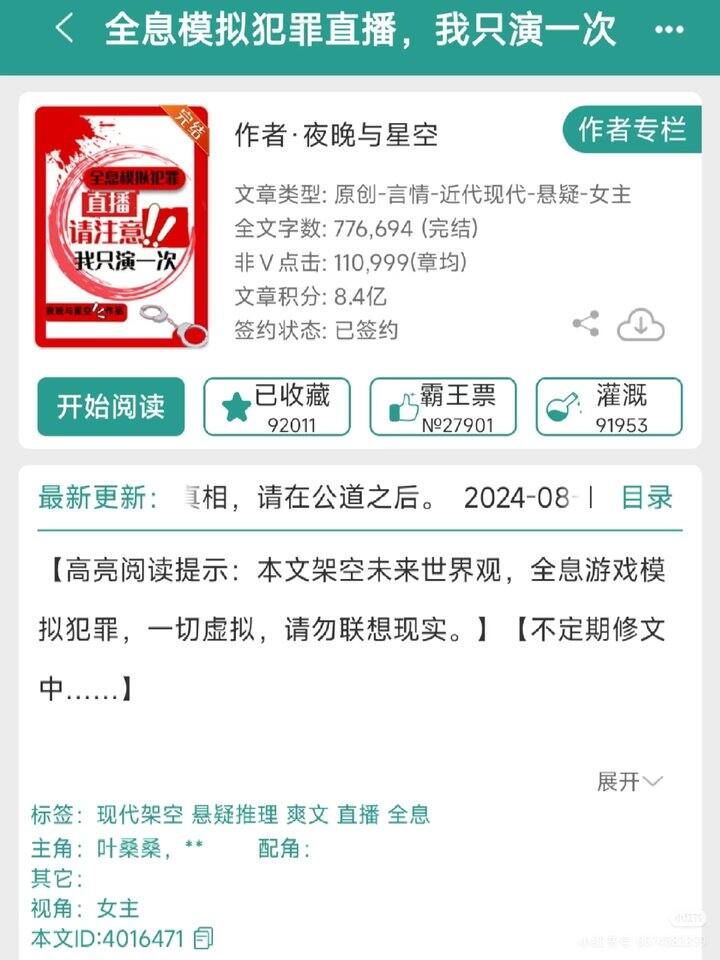
Task: Expand the synopsis with 展开
Action: pos(629,782)
